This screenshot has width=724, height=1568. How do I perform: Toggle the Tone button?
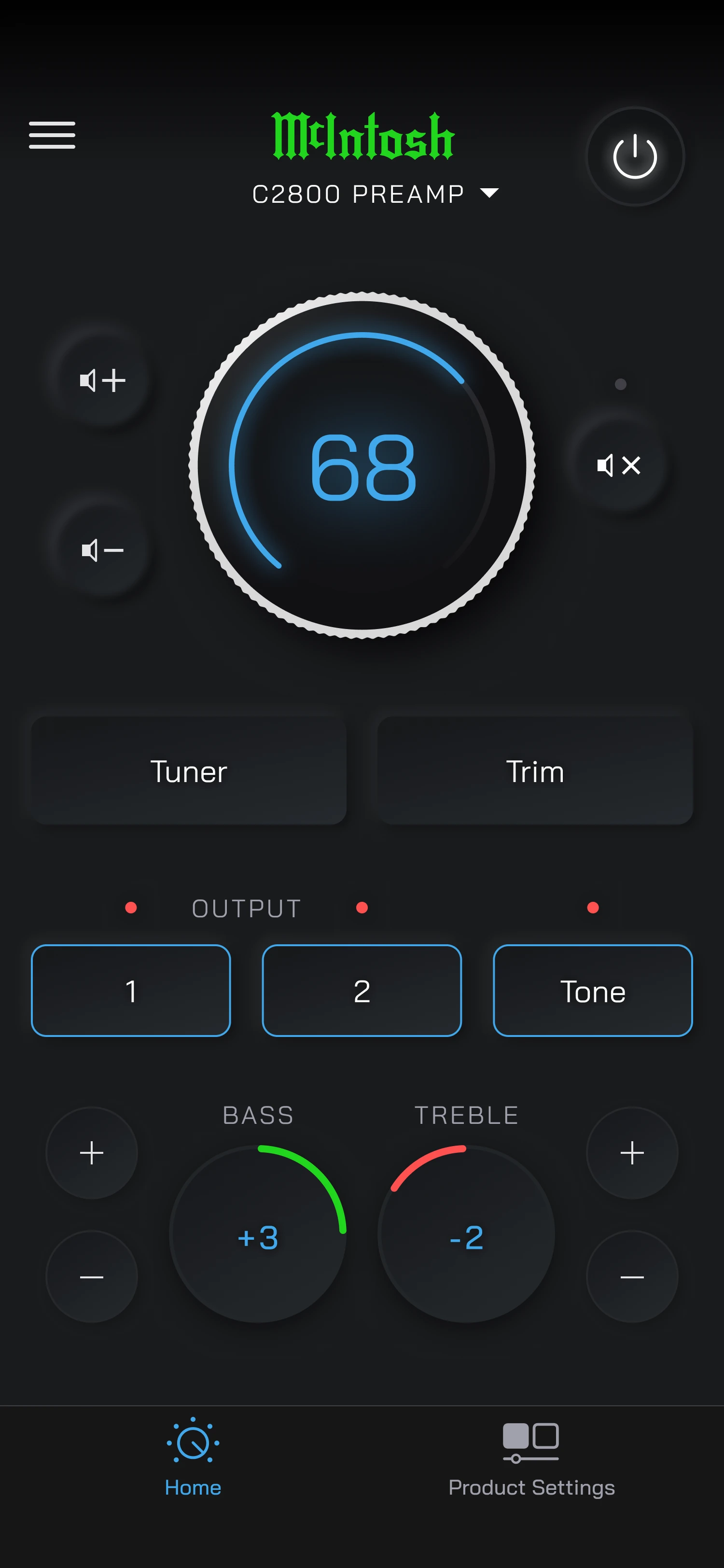[x=593, y=990]
